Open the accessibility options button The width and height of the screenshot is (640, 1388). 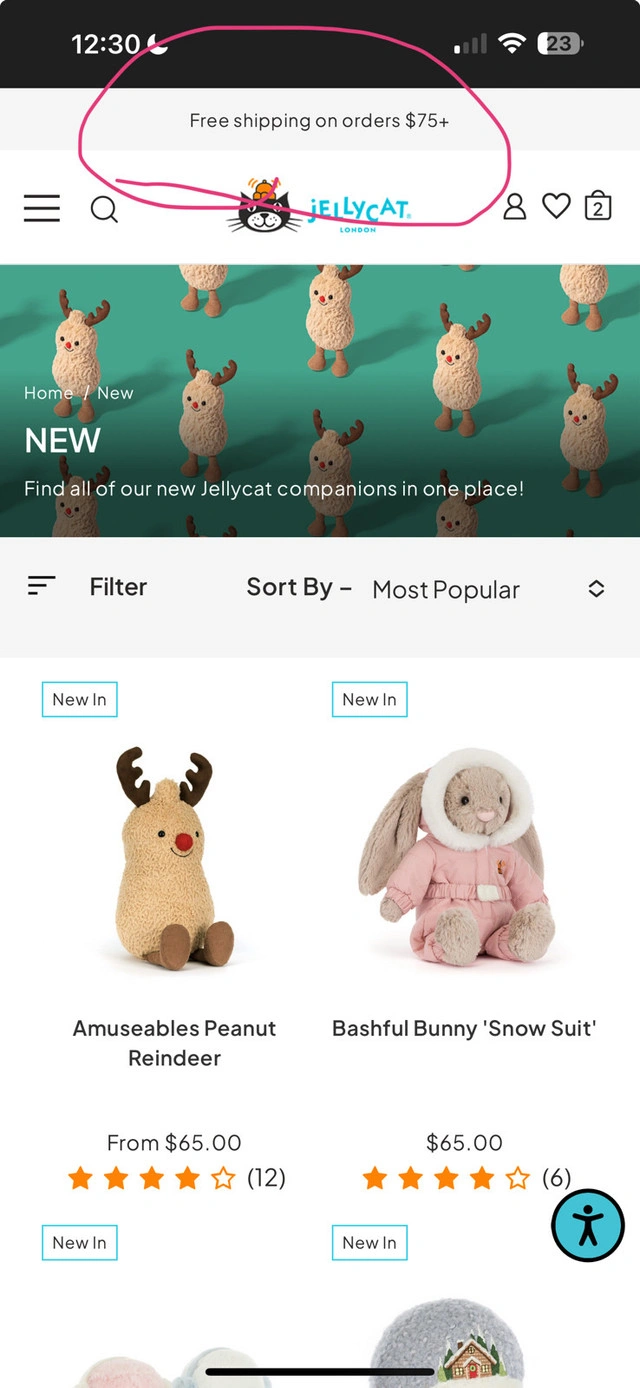tap(588, 1225)
